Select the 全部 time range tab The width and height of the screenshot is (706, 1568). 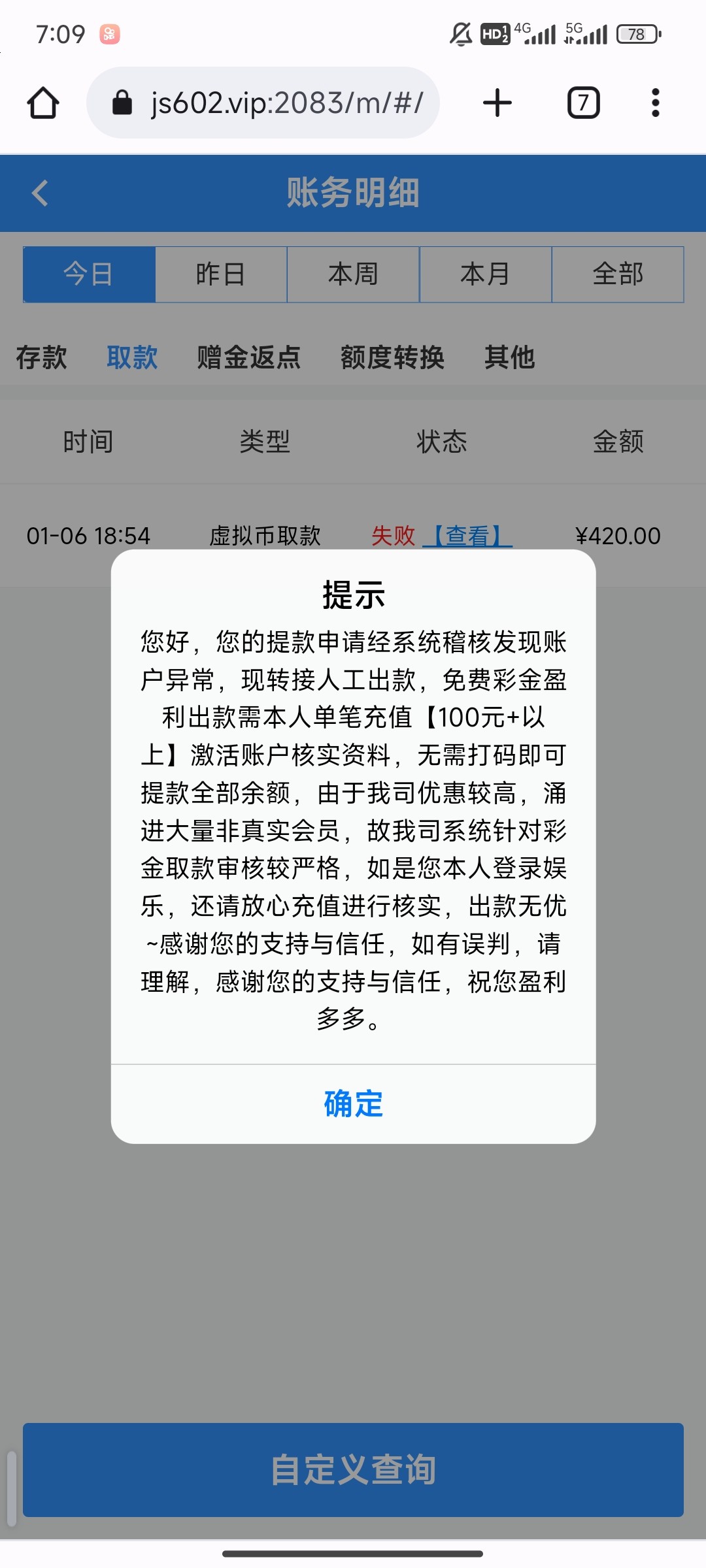tap(617, 274)
